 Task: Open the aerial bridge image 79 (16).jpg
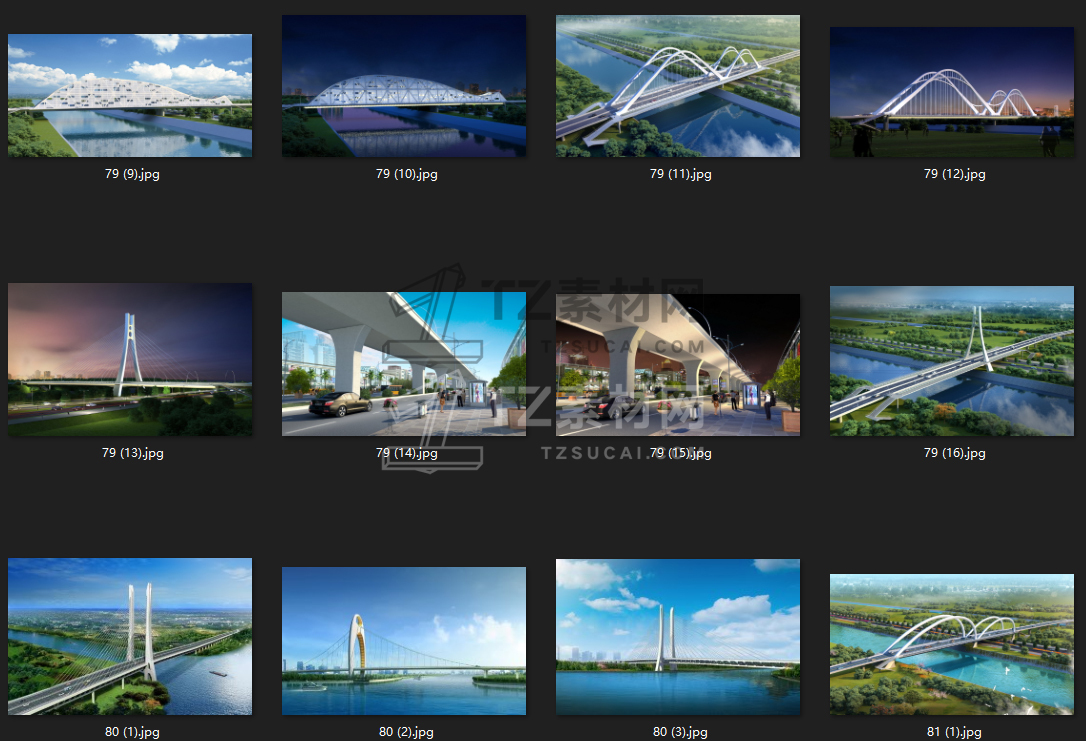point(952,361)
